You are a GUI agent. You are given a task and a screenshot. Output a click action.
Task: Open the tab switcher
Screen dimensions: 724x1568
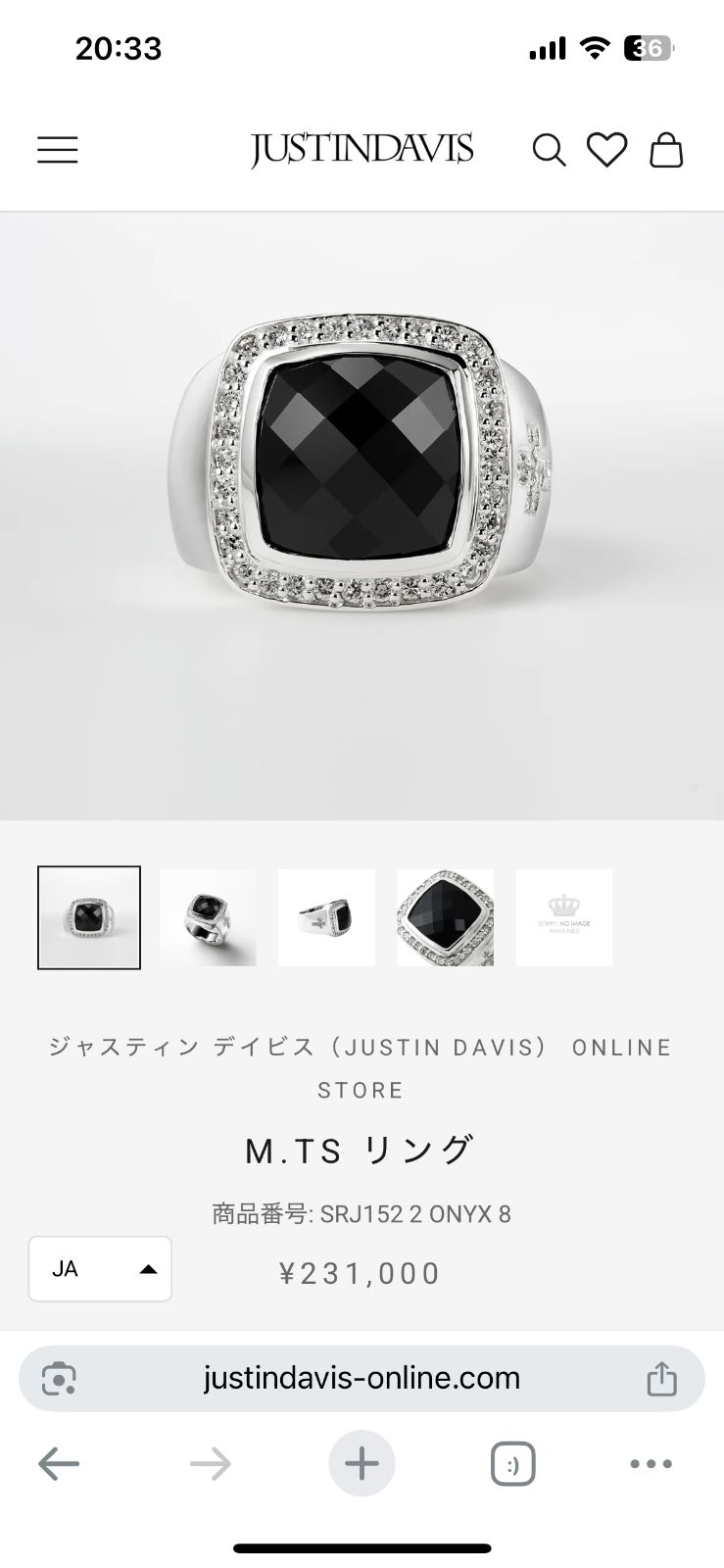click(512, 1464)
